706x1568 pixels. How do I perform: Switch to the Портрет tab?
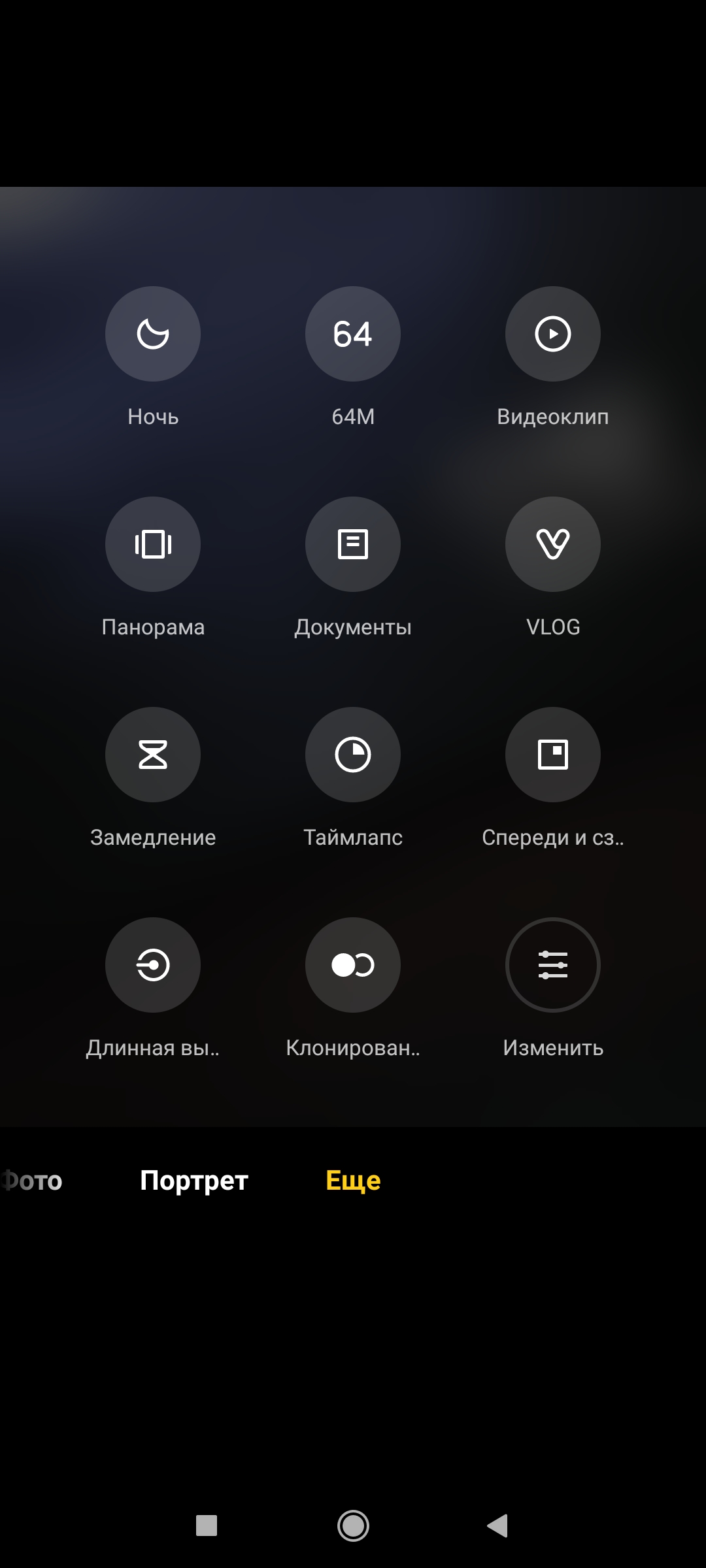click(194, 1181)
